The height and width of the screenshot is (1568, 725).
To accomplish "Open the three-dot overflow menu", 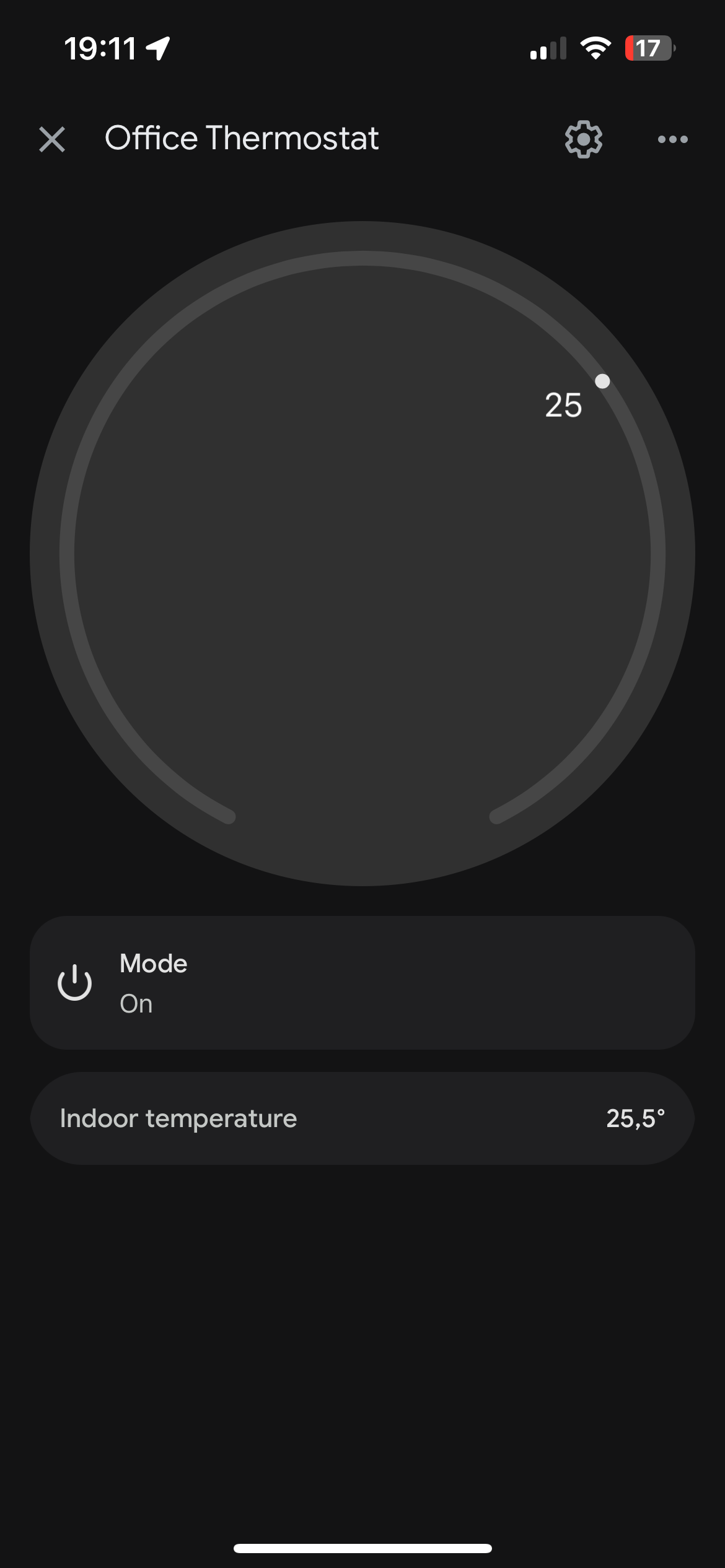I will 673,139.
